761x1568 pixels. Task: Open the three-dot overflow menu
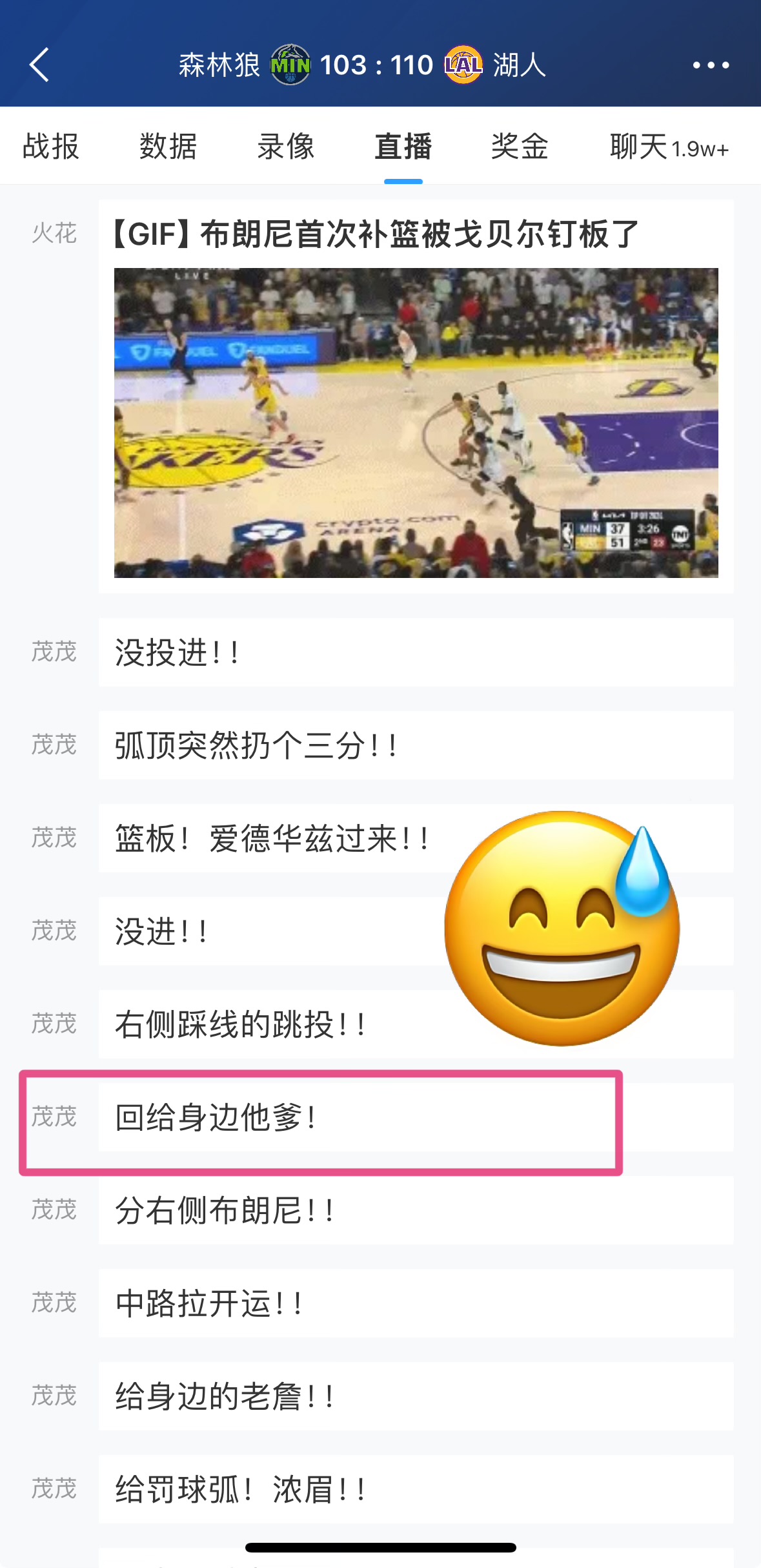pos(711,65)
